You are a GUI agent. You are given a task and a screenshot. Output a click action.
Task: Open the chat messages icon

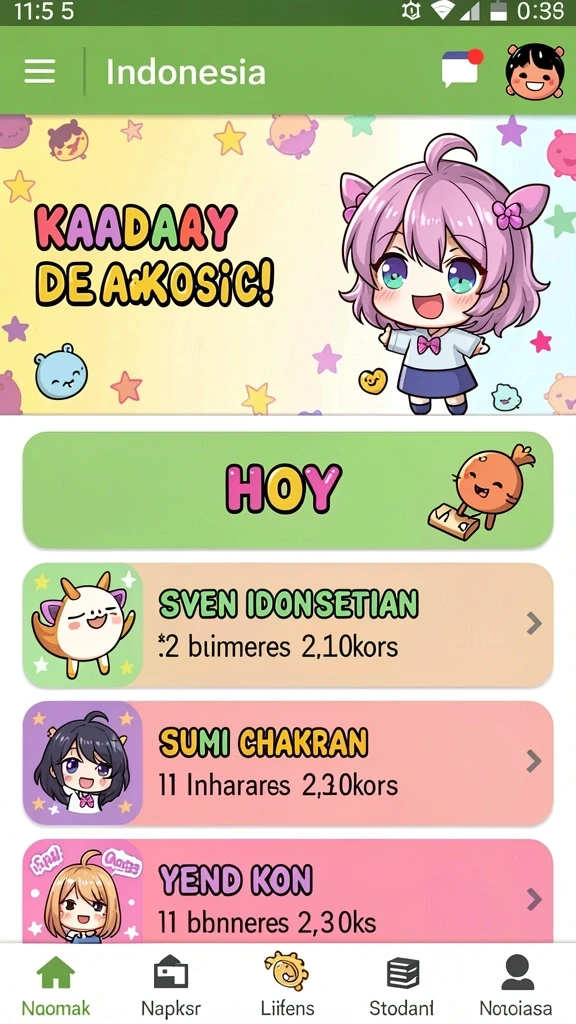[x=462, y=68]
